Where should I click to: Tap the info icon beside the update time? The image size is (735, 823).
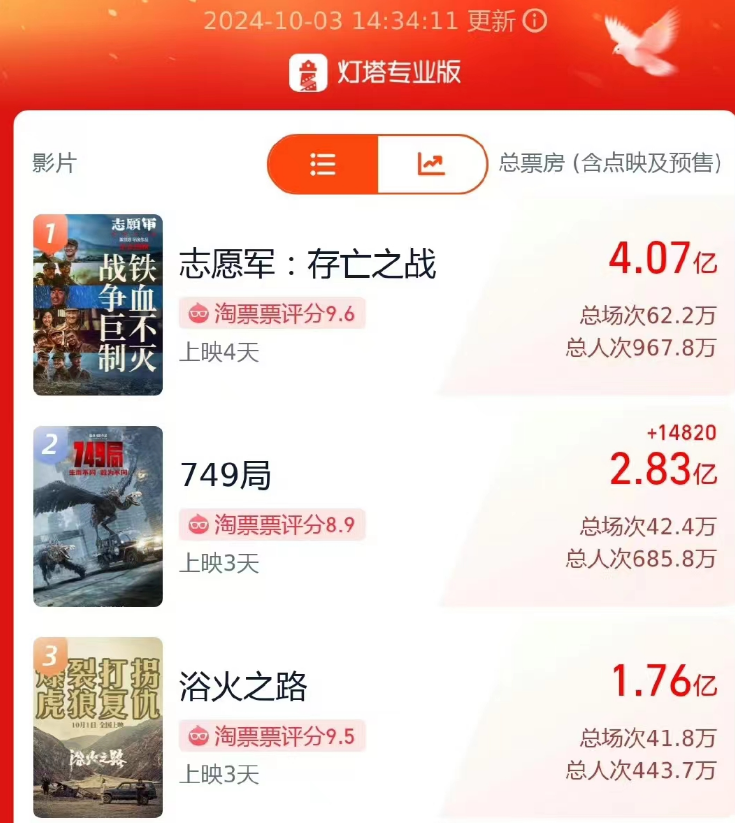536,20
